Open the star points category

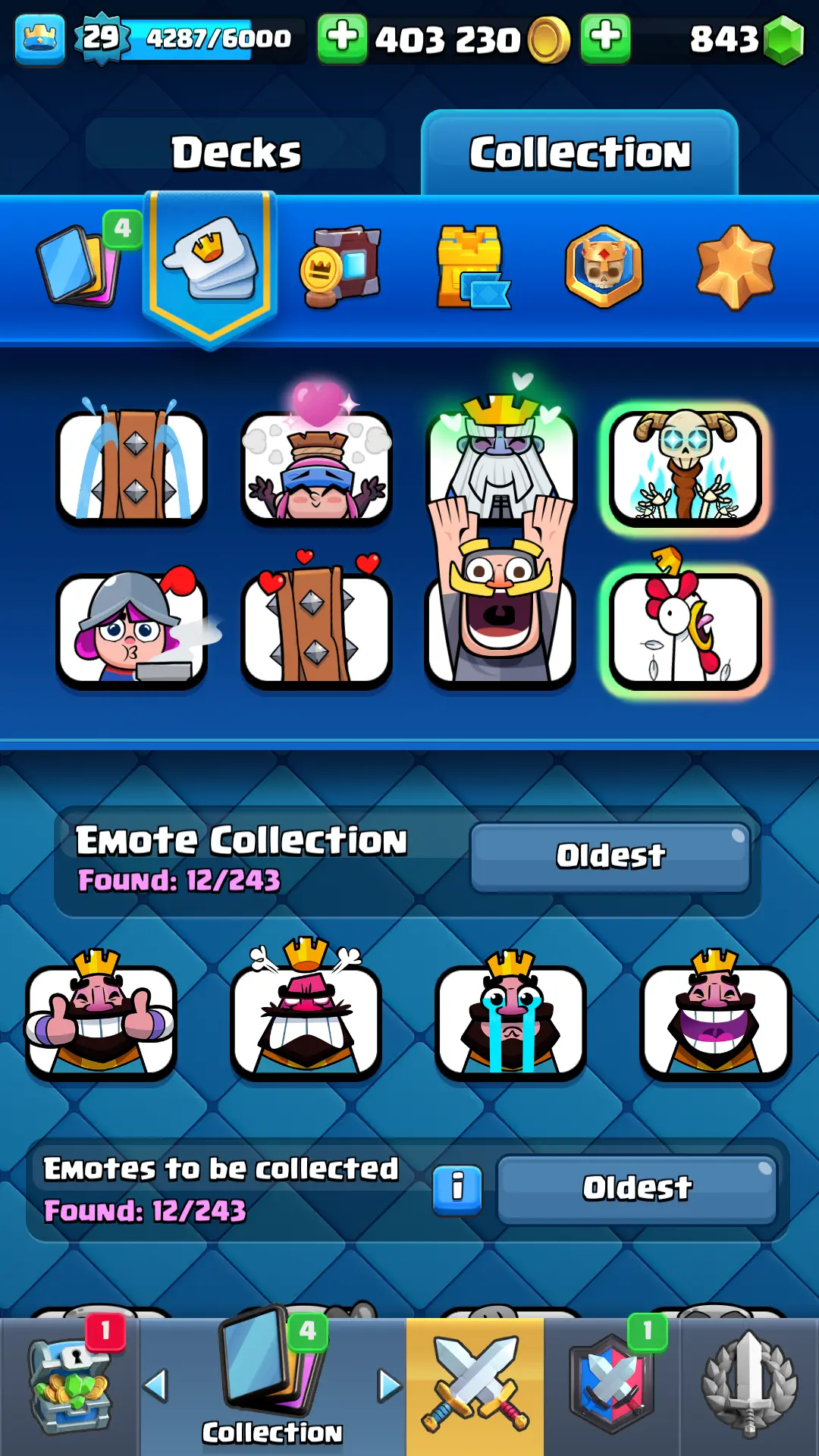pos(734,267)
